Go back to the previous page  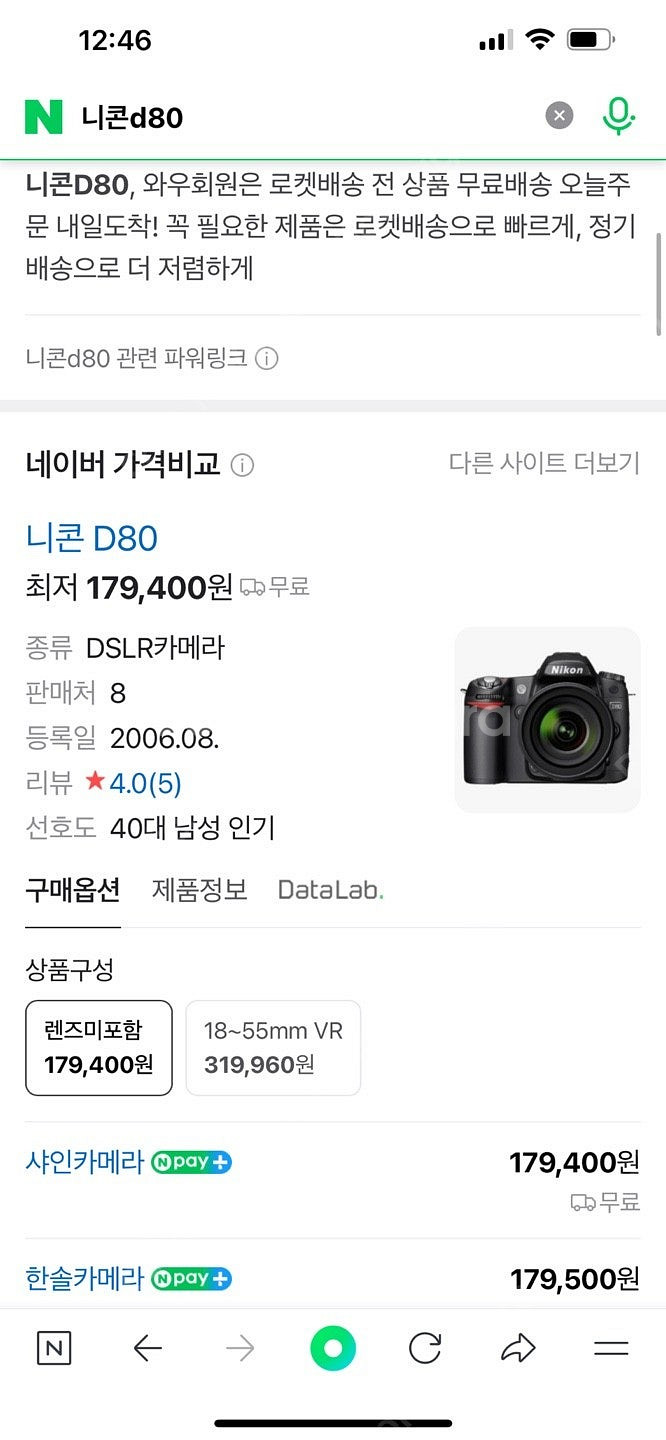[147, 1349]
